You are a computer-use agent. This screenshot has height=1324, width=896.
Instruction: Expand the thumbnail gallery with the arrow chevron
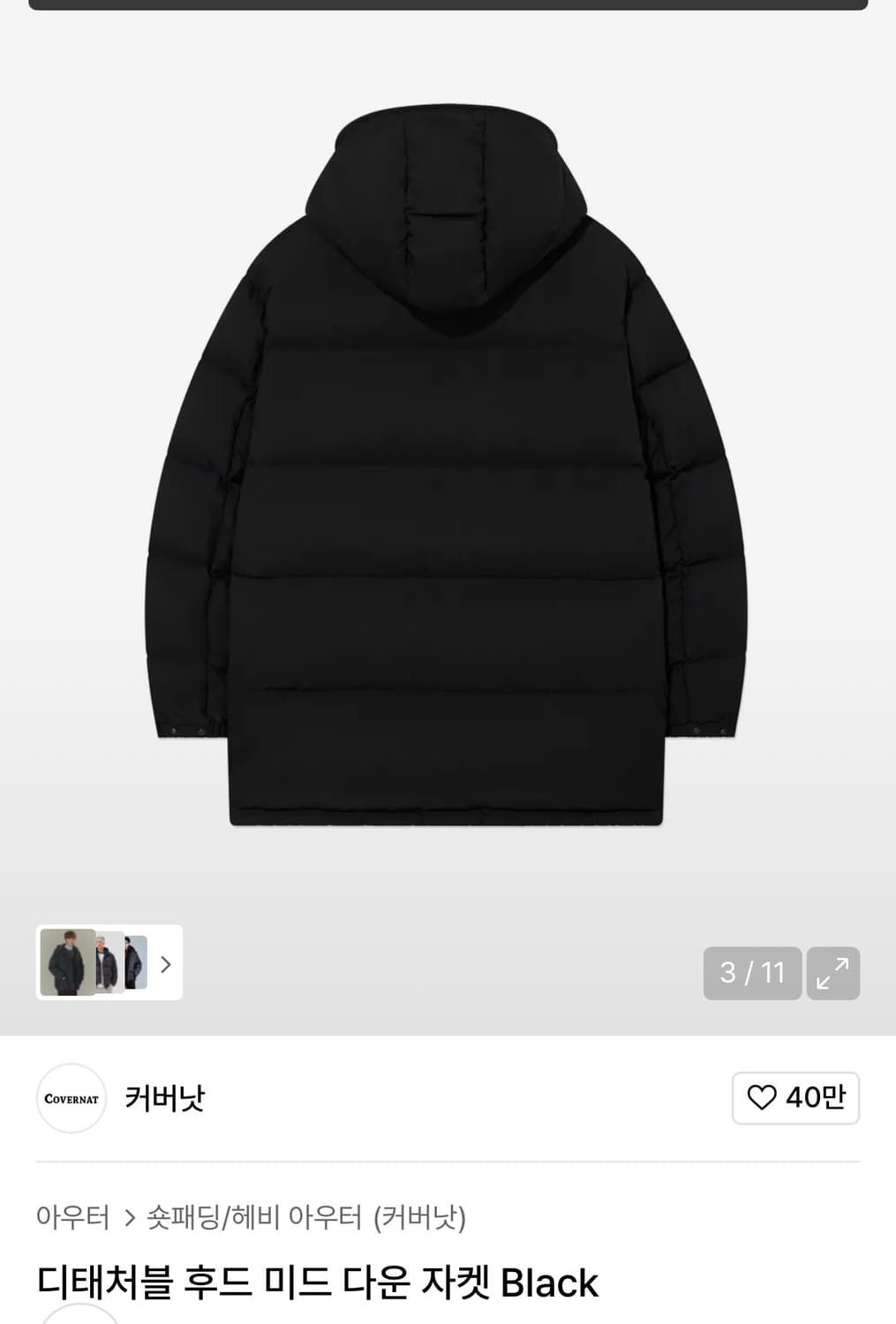(x=165, y=965)
